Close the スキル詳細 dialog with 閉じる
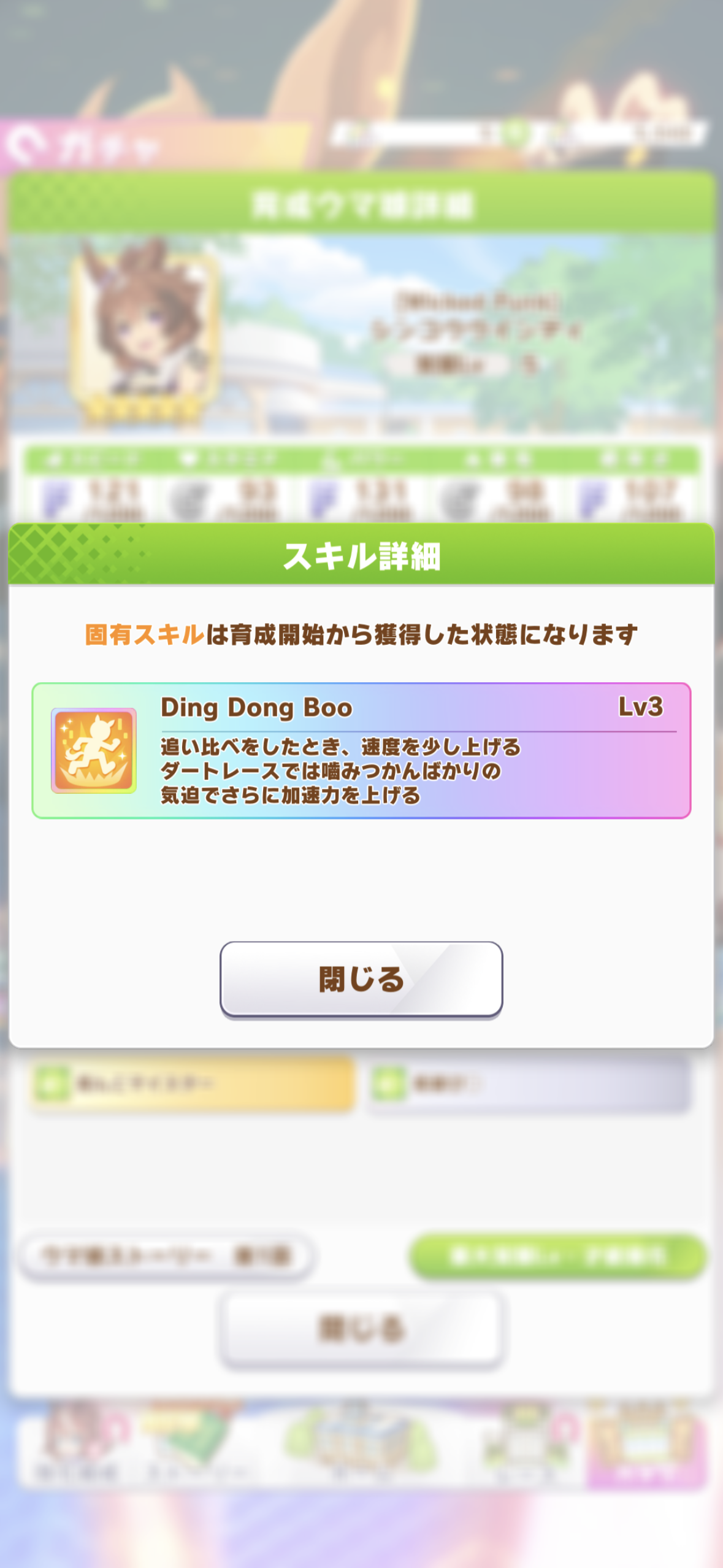Image resolution: width=723 pixels, height=1568 pixels. click(361, 979)
